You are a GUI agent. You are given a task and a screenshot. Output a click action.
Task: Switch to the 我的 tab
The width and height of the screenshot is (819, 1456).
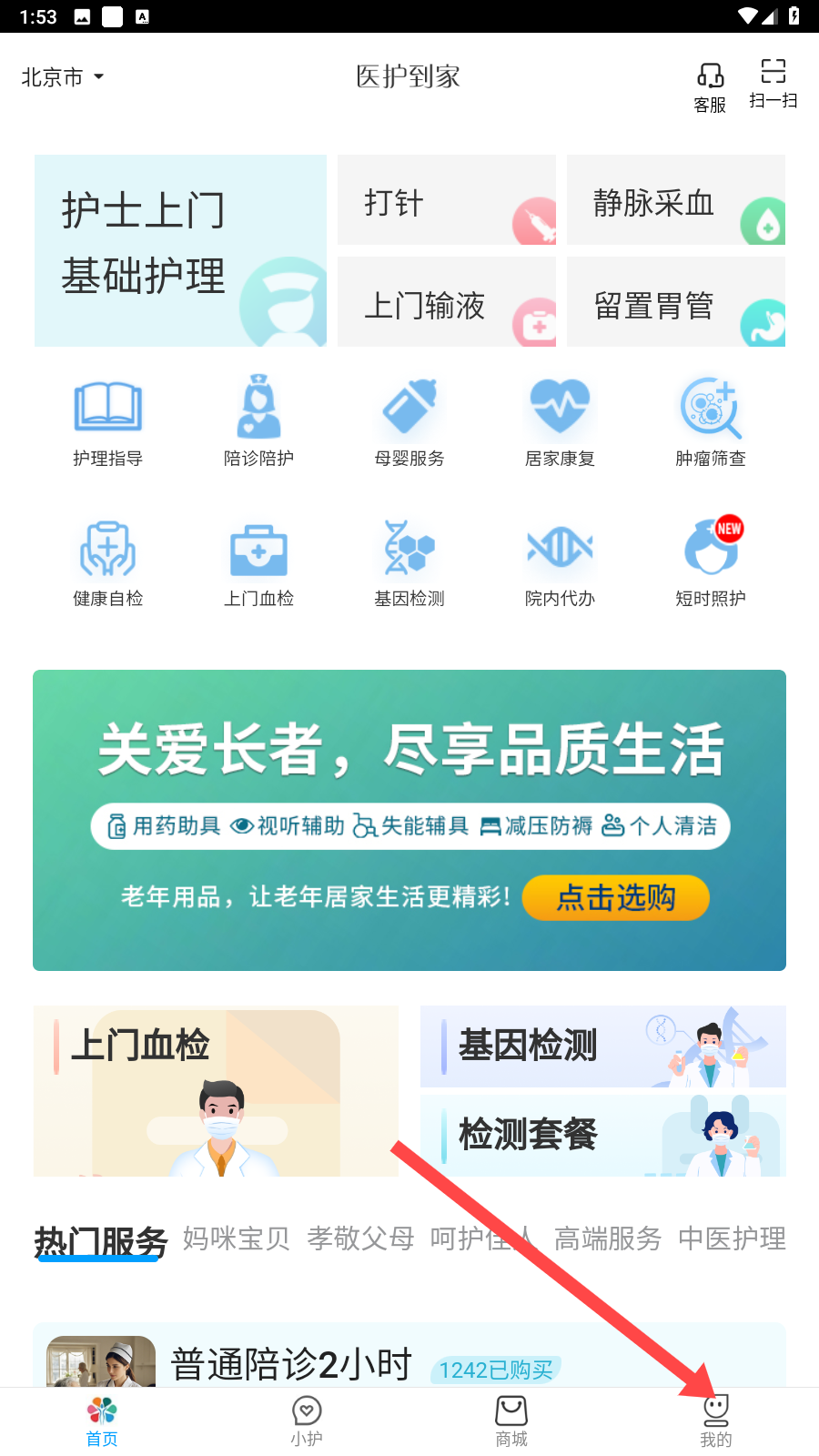click(716, 1421)
